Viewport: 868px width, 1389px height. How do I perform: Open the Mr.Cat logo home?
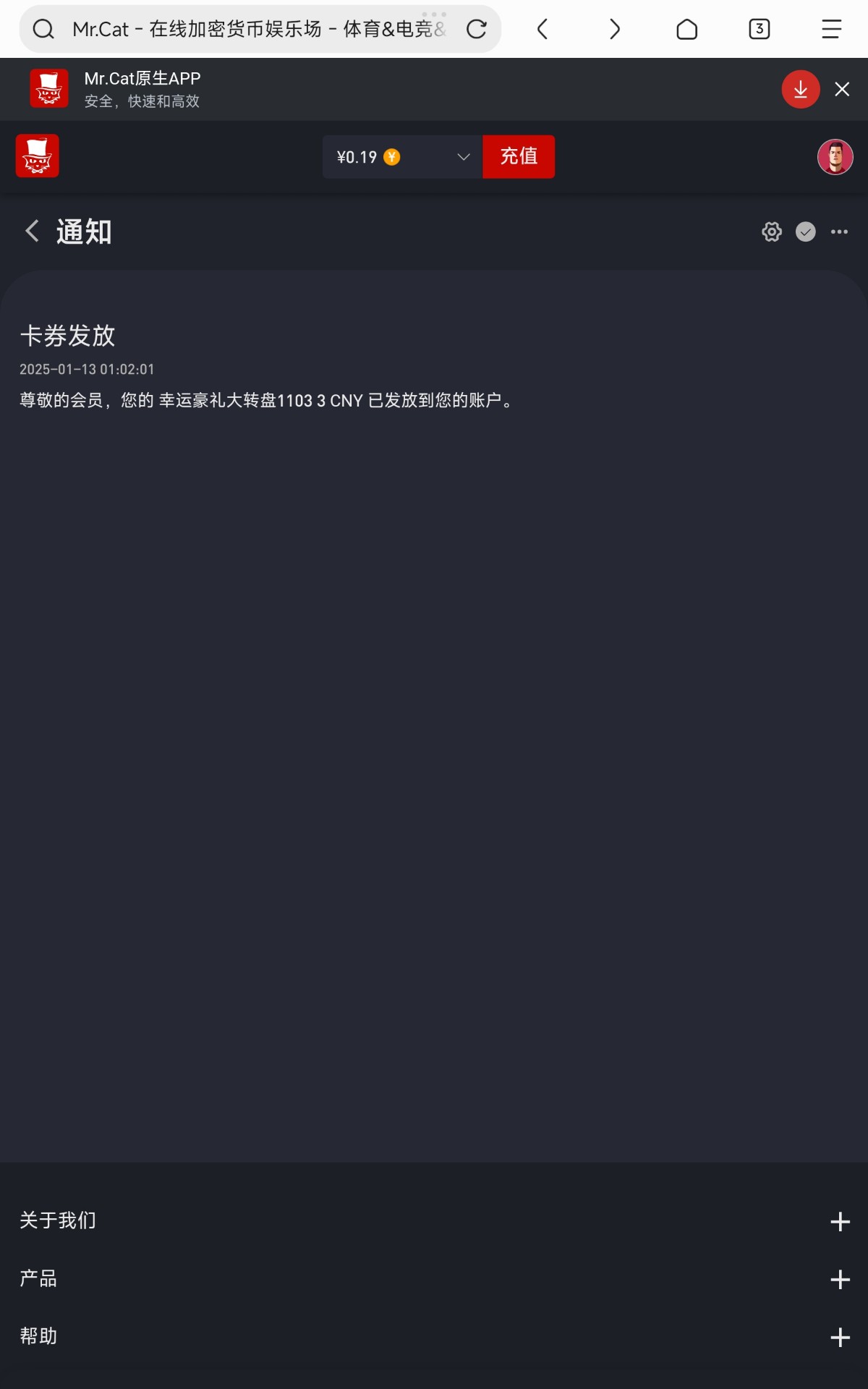click(x=38, y=156)
